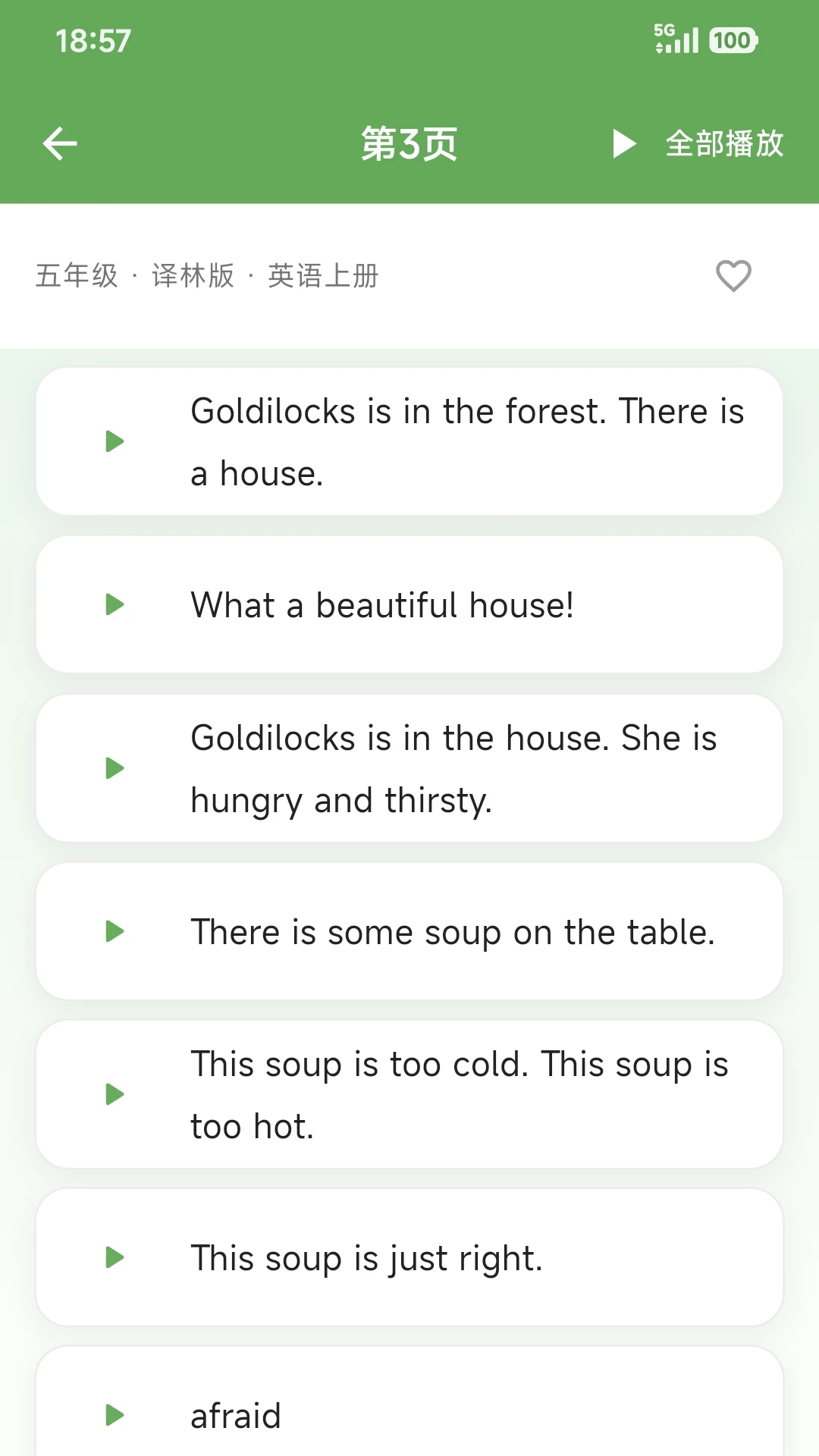Play the word "afraid"
Image resolution: width=819 pixels, height=1456 pixels.
[x=115, y=1415]
